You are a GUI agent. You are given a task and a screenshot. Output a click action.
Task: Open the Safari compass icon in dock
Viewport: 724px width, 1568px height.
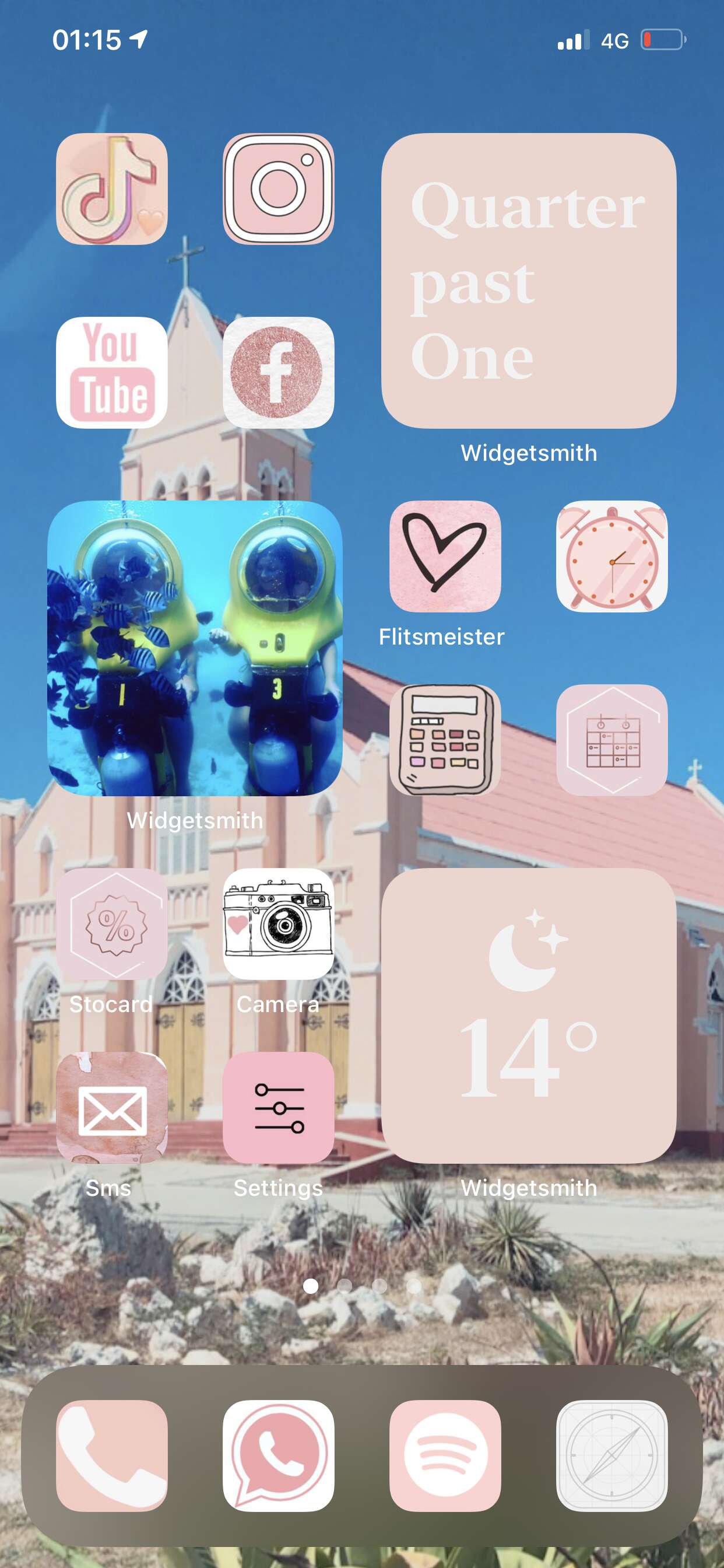click(x=611, y=1456)
